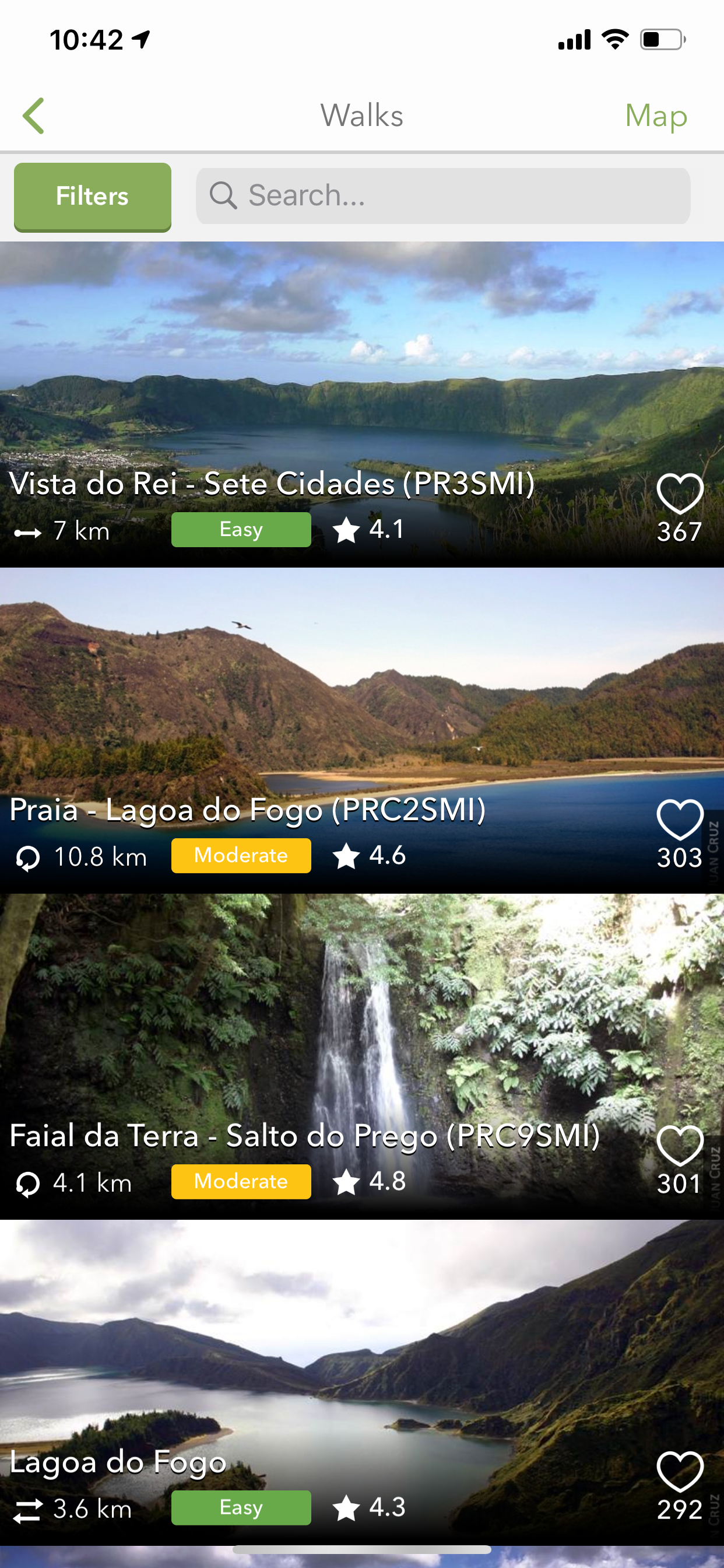724x1568 pixels.
Task: Add the 3.6 km Lagoa do Fogo walk to favorites
Action: coord(680,1472)
